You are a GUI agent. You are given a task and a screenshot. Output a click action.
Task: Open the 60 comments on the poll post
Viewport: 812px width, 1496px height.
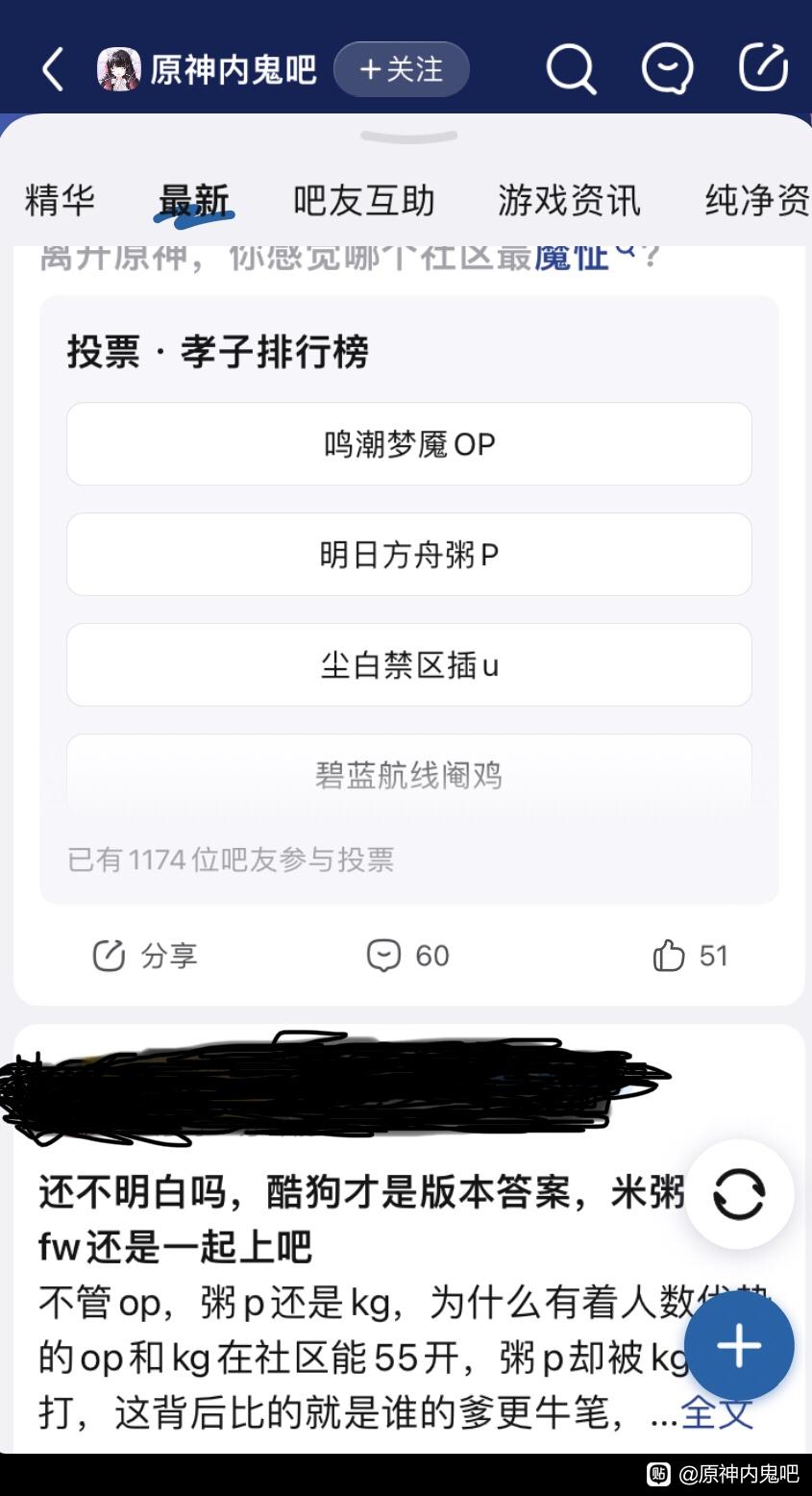pyautogui.click(x=408, y=956)
